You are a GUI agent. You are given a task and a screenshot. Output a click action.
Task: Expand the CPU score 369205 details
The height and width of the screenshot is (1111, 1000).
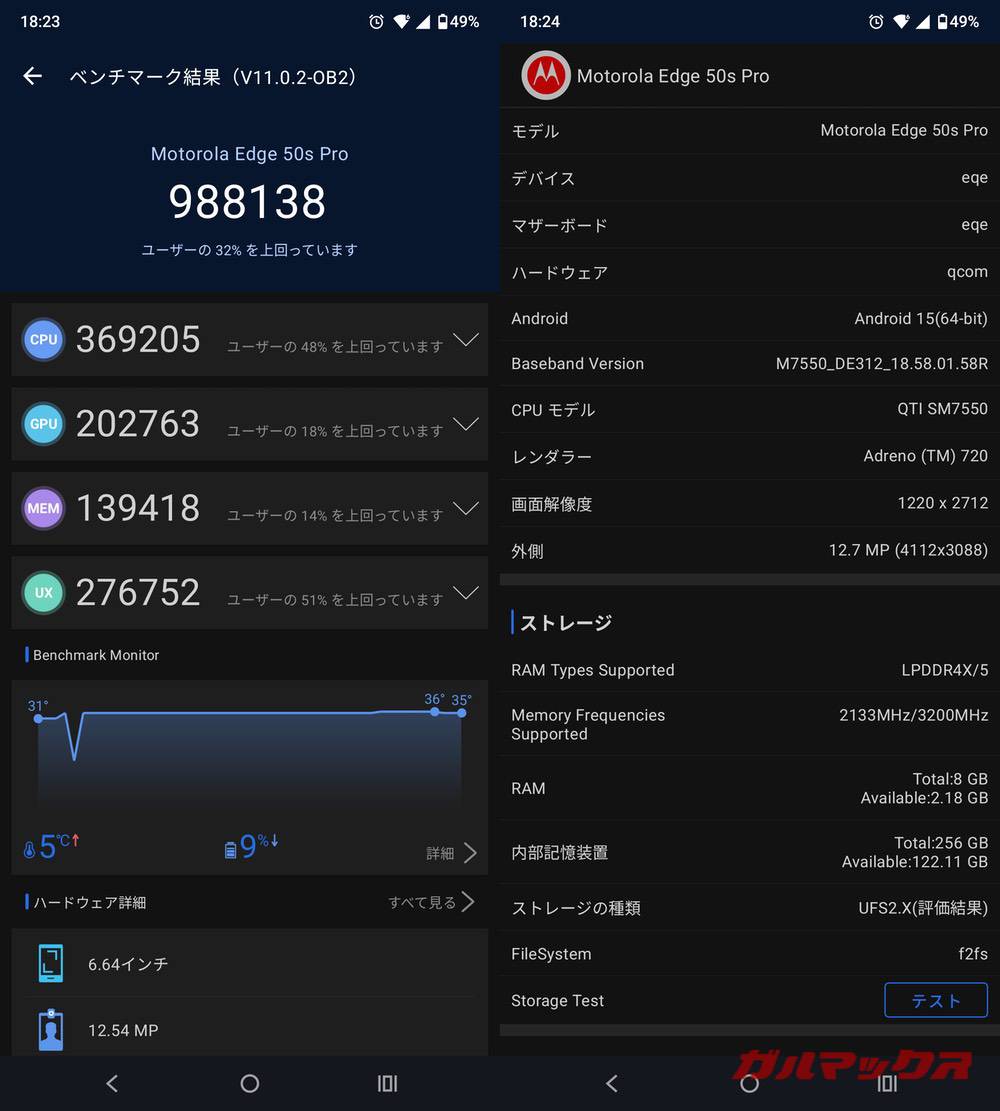(465, 340)
